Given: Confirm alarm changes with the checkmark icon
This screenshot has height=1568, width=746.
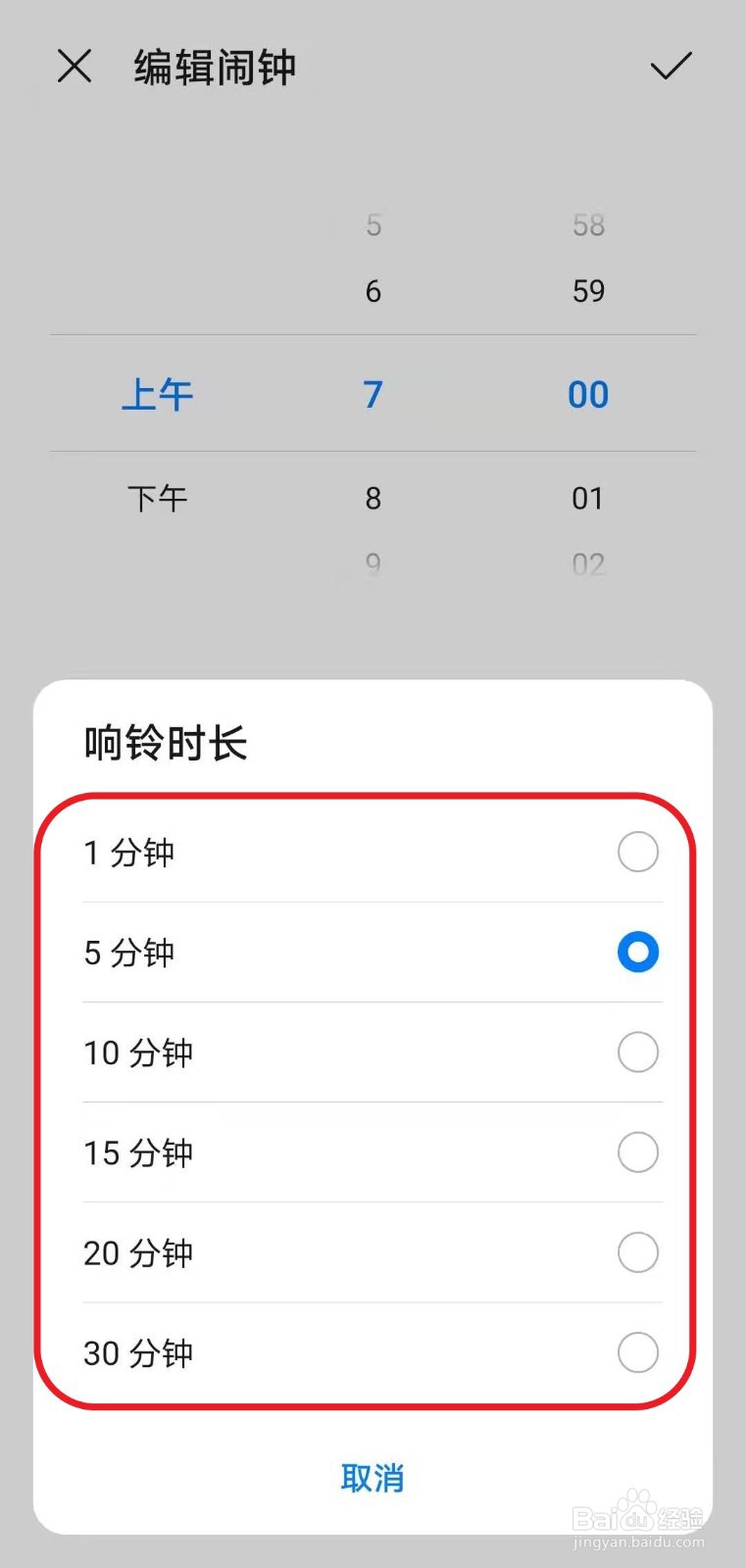Looking at the screenshot, I should (671, 67).
